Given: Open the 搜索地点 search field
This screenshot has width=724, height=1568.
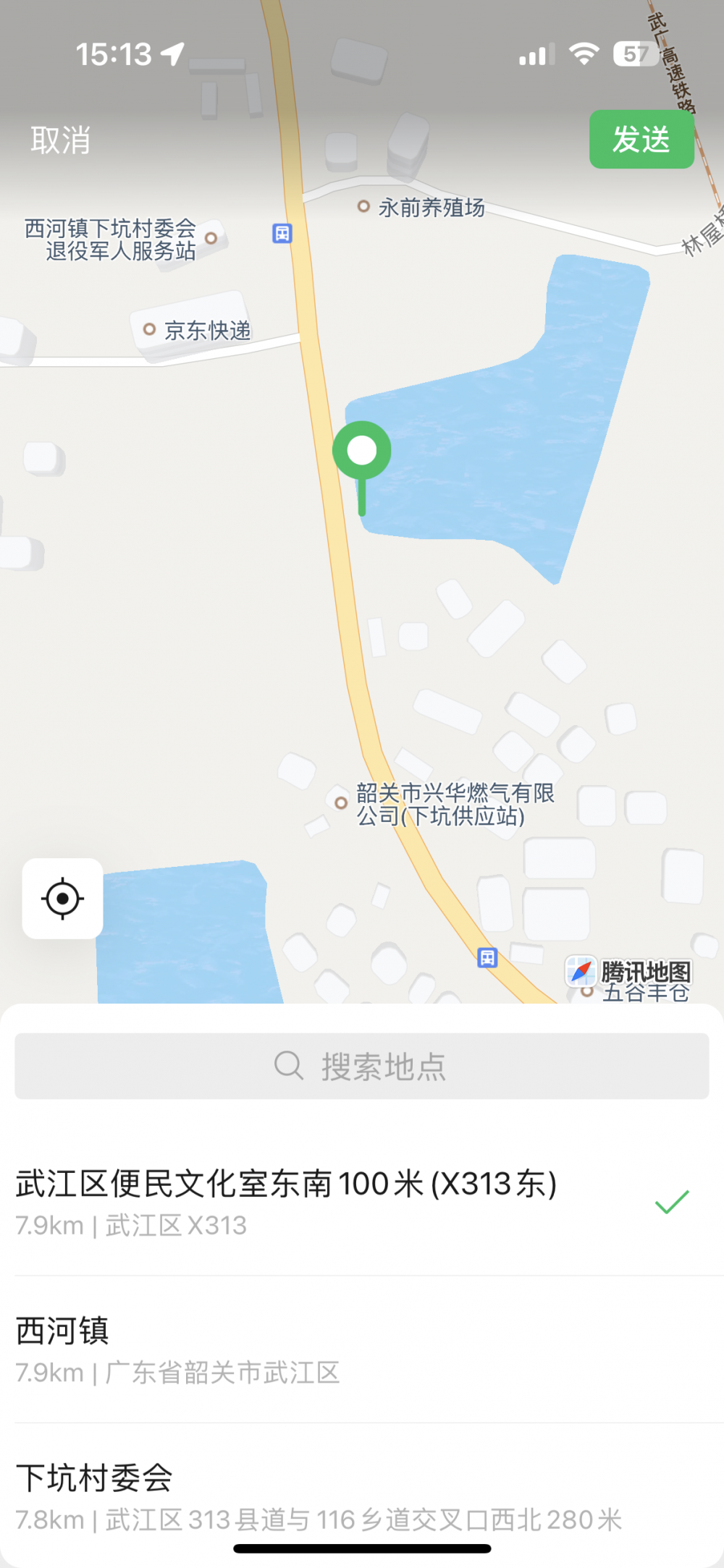Looking at the screenshot, I should click(x=362, y=1066).
